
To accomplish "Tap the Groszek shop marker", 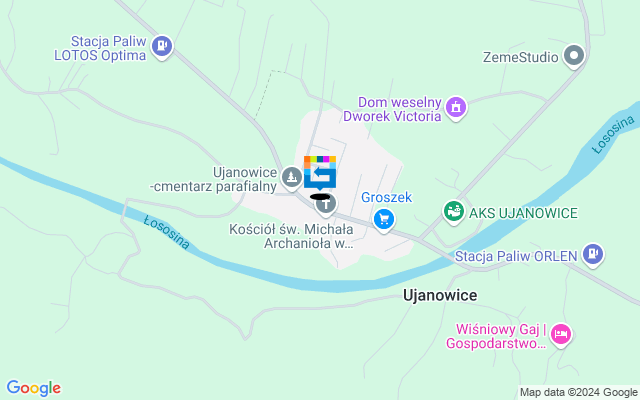I will click(x=383, y=217).
